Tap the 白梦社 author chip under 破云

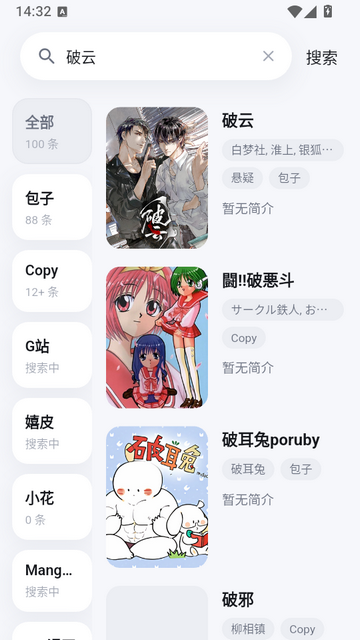282,150
